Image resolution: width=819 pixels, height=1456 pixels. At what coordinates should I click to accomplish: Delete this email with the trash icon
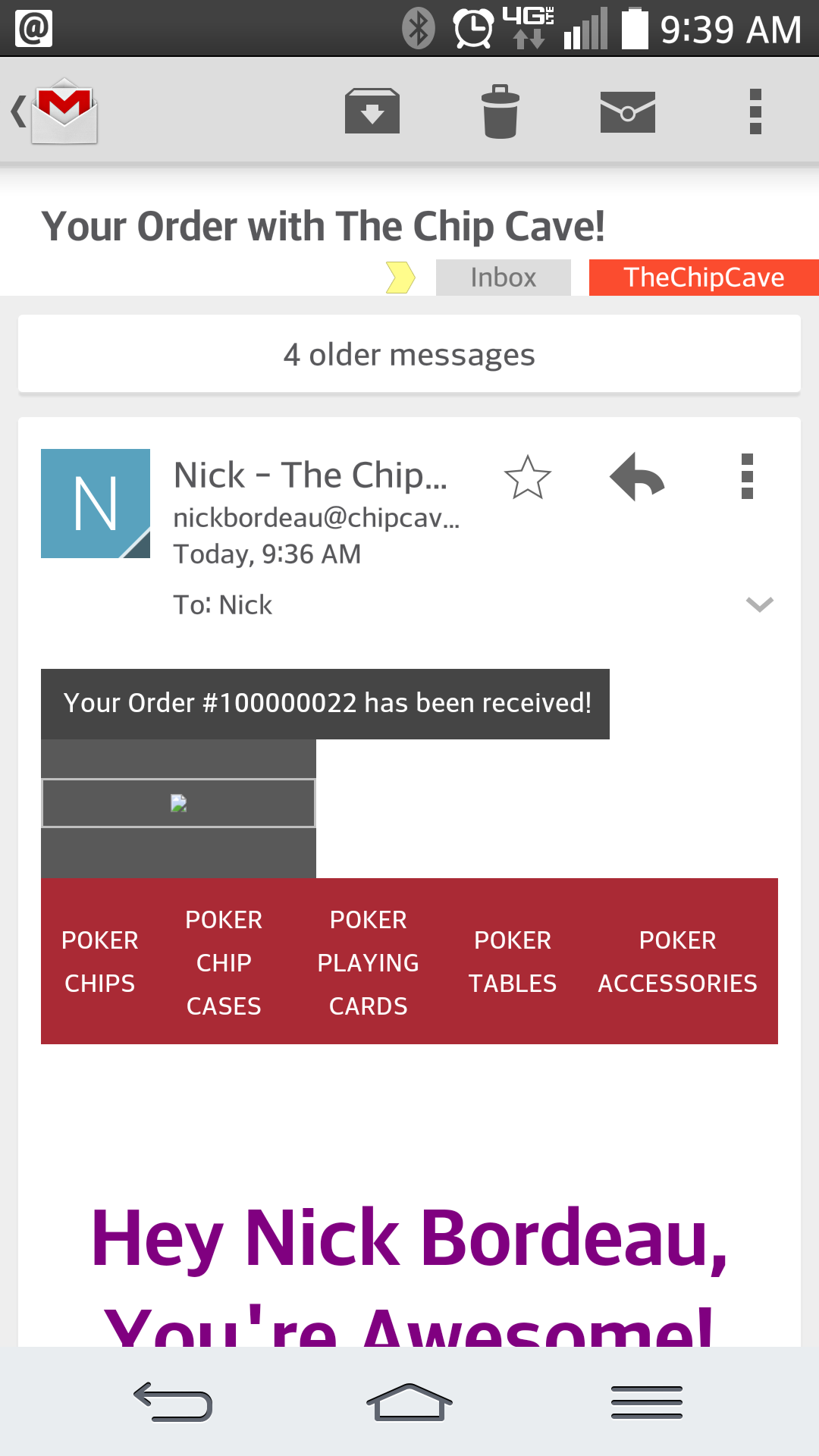point(500,111)
